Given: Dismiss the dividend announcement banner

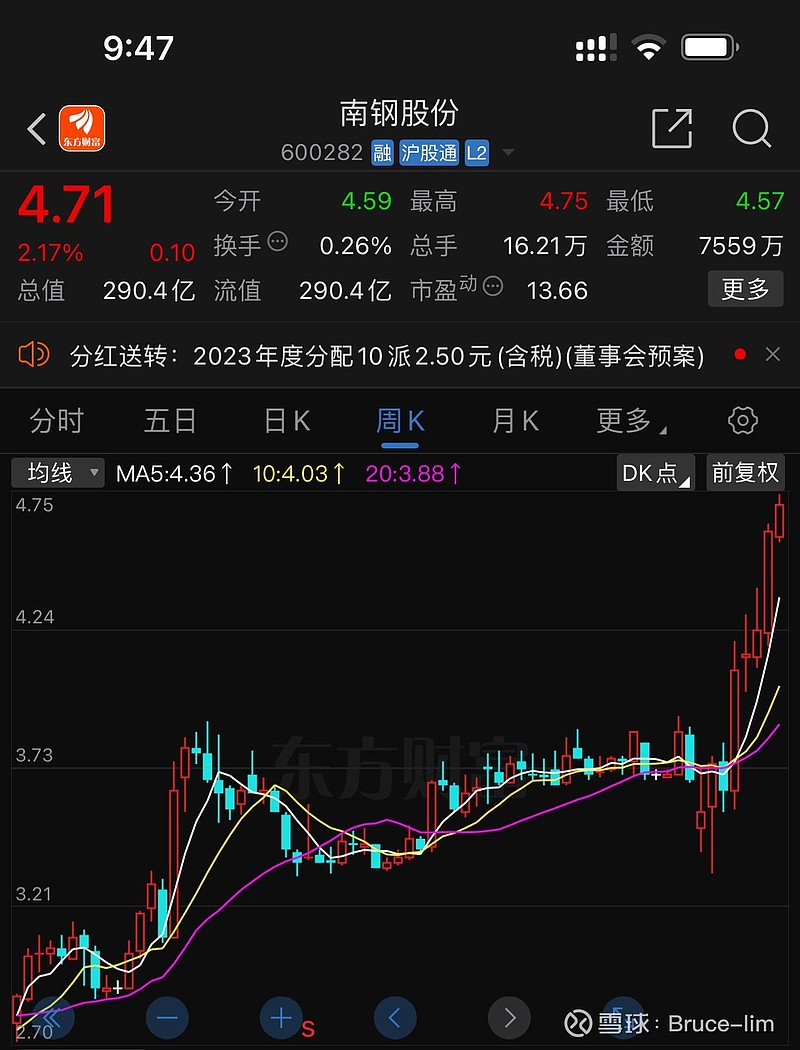Looking at the screenshot, I should point(772,354).
